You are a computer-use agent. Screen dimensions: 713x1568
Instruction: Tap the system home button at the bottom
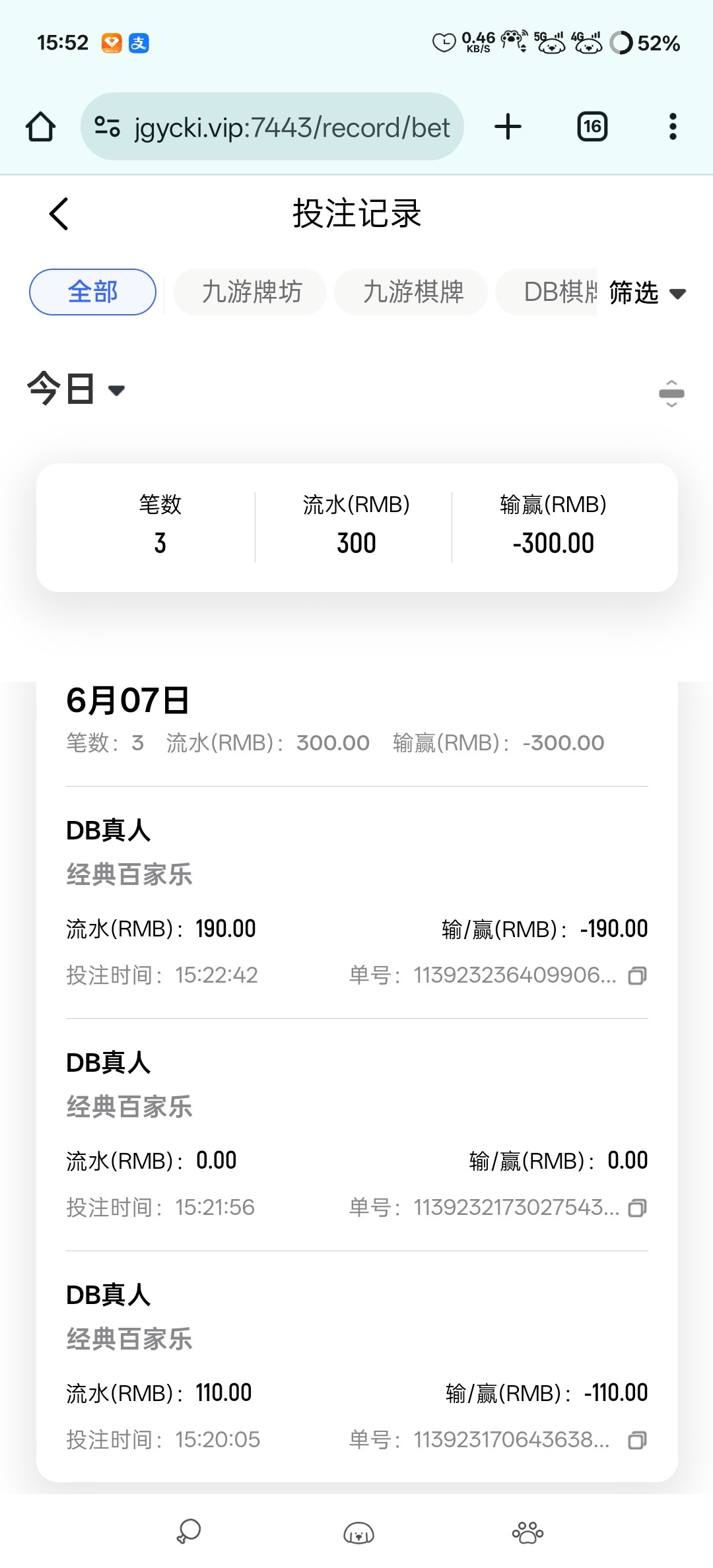coord(358,1532)
